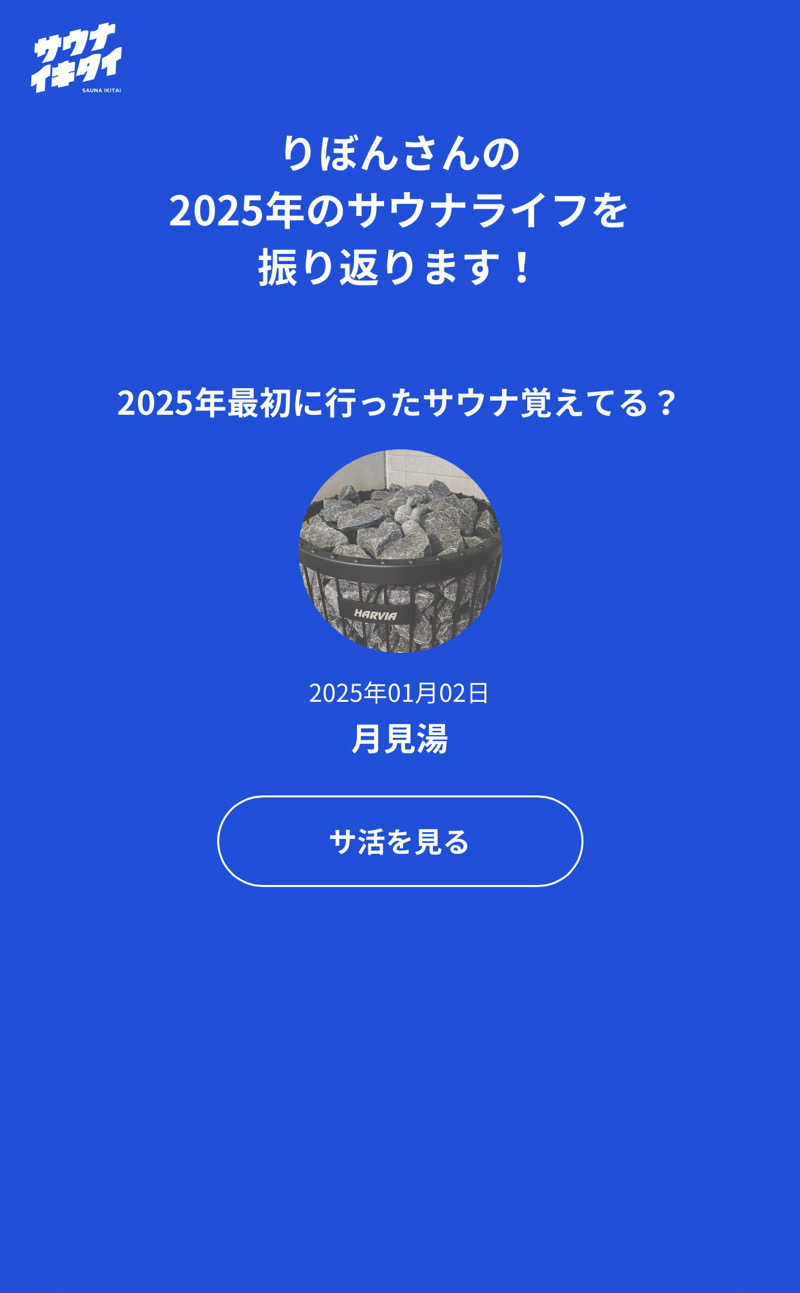Click the 振り返ります！ heading line

[x=399, y=263]
